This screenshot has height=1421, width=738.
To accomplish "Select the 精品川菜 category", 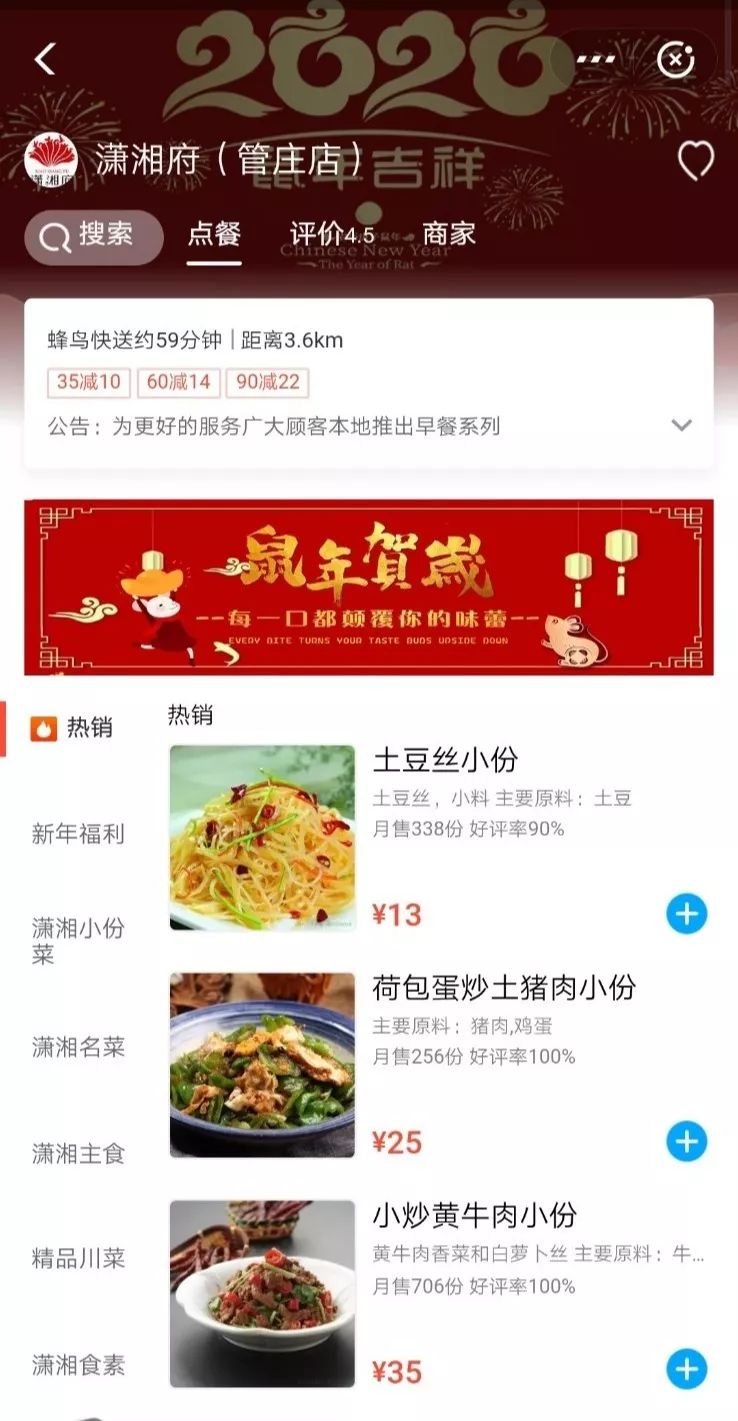I will 78,1259.
